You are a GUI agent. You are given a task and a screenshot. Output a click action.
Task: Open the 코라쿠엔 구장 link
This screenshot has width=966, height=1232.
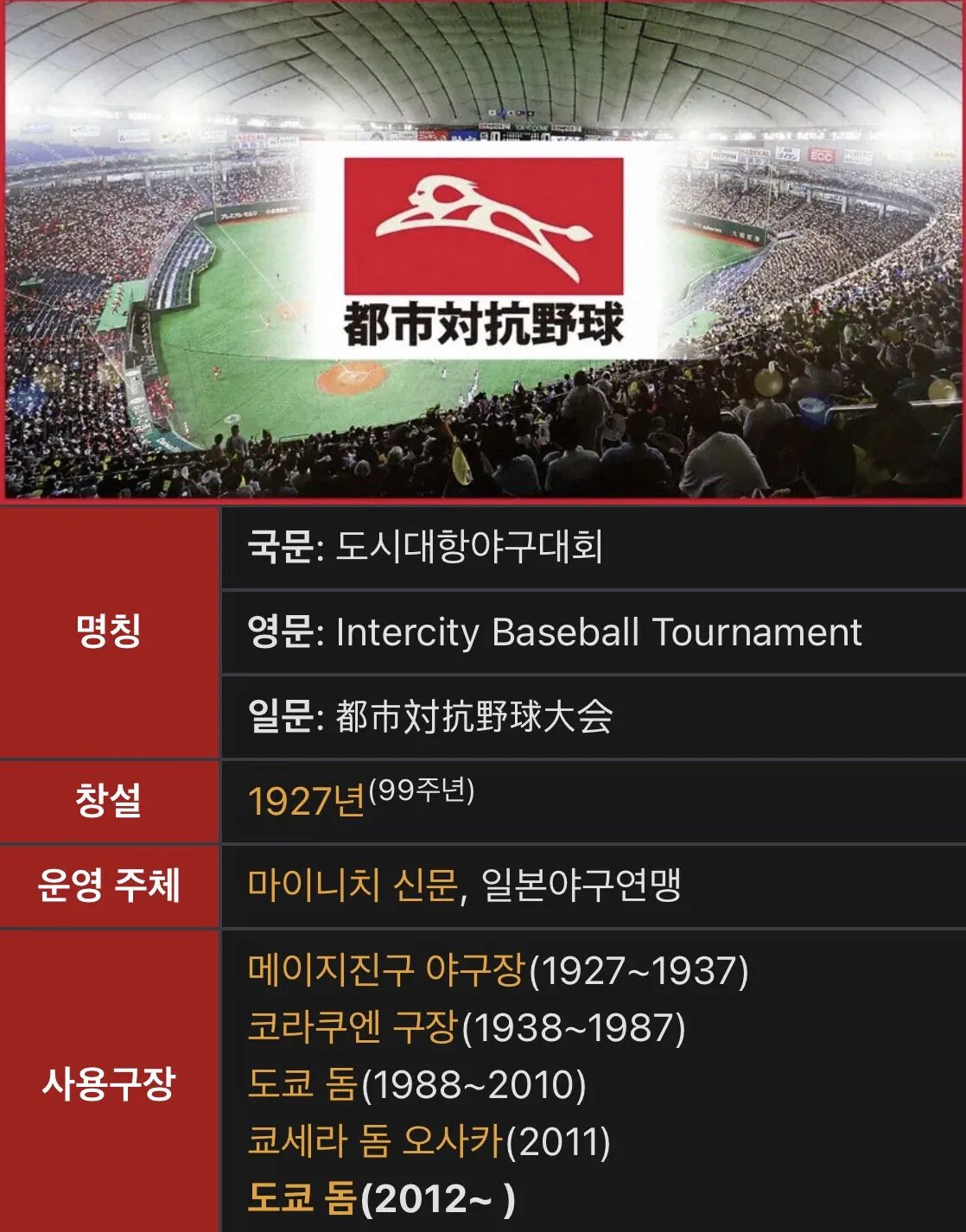point(353,1027)
